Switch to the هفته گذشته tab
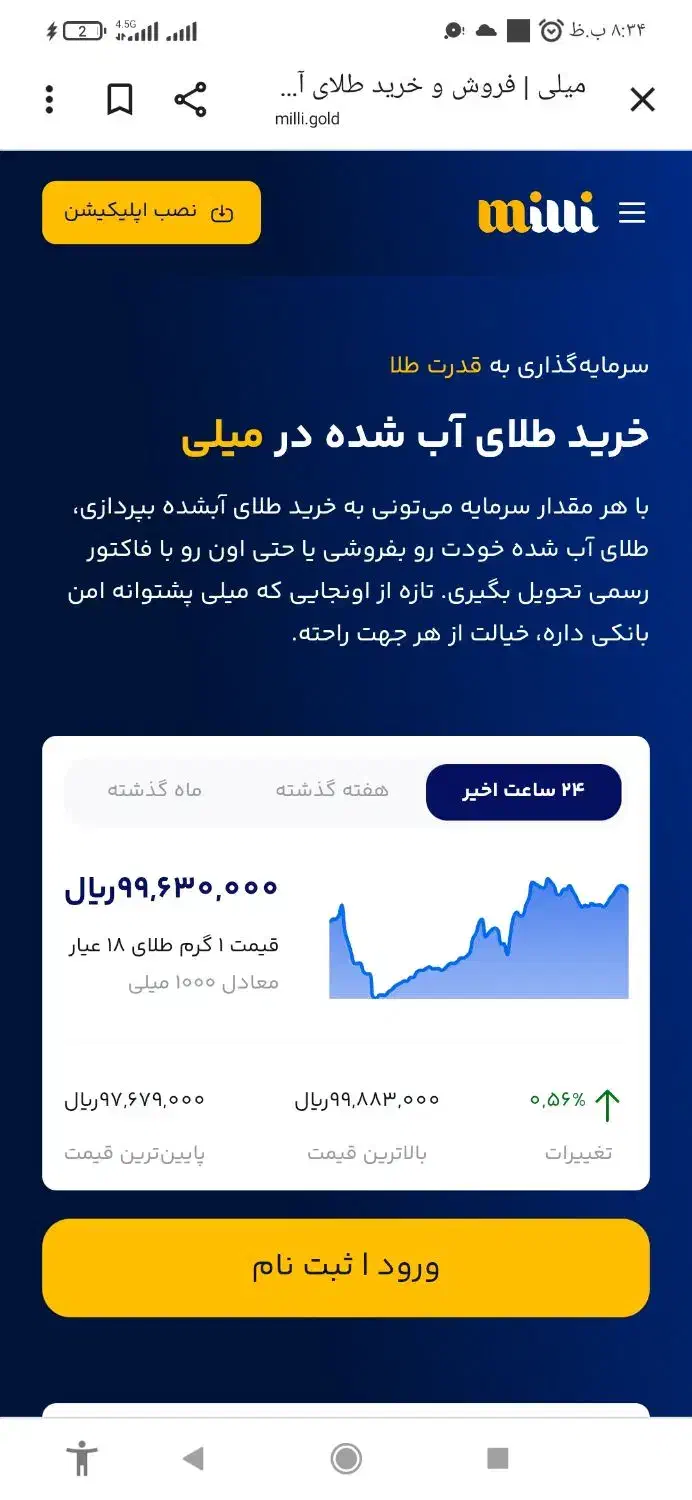This screenshot has height=1500, width=692. (x=333, y=790)
